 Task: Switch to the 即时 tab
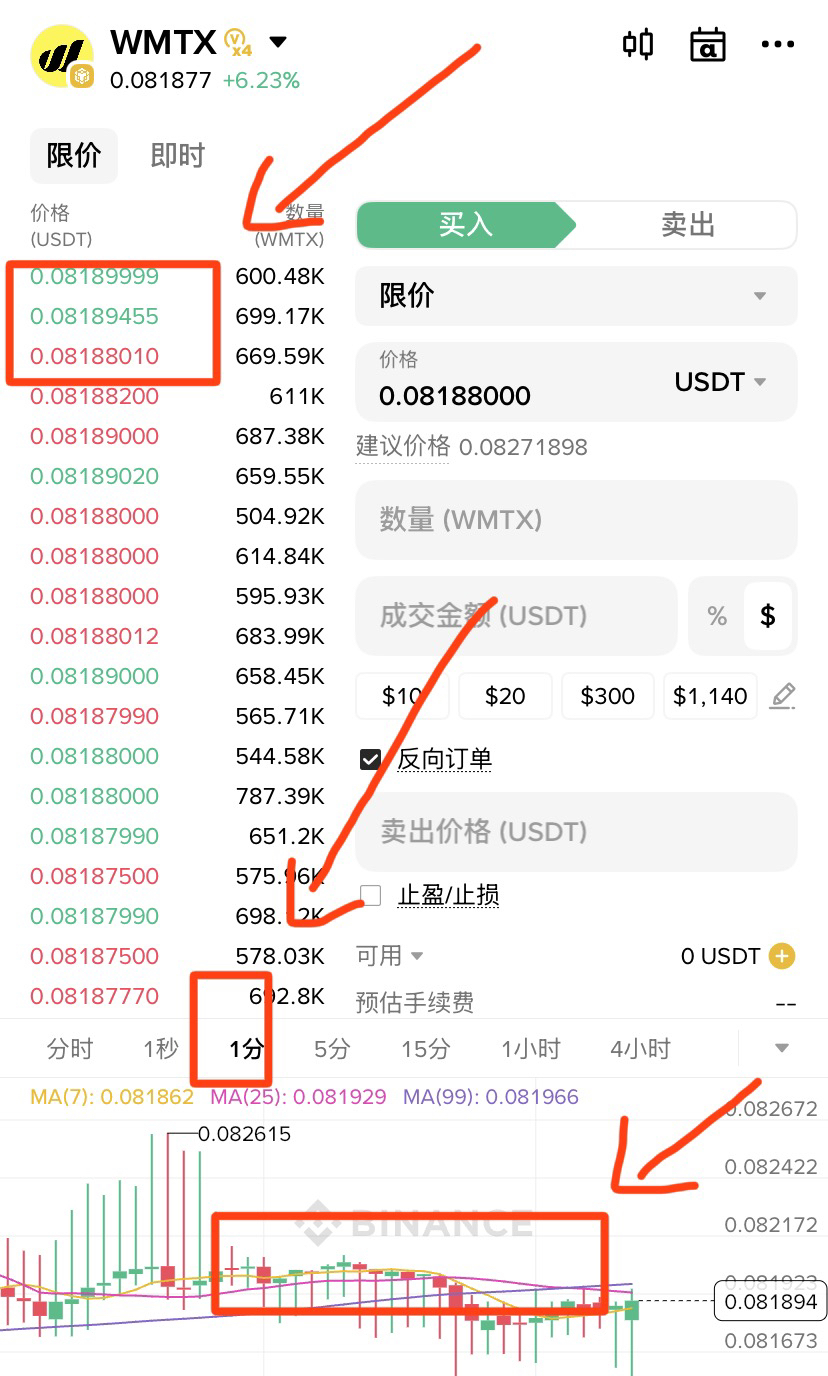coord(177,156)
